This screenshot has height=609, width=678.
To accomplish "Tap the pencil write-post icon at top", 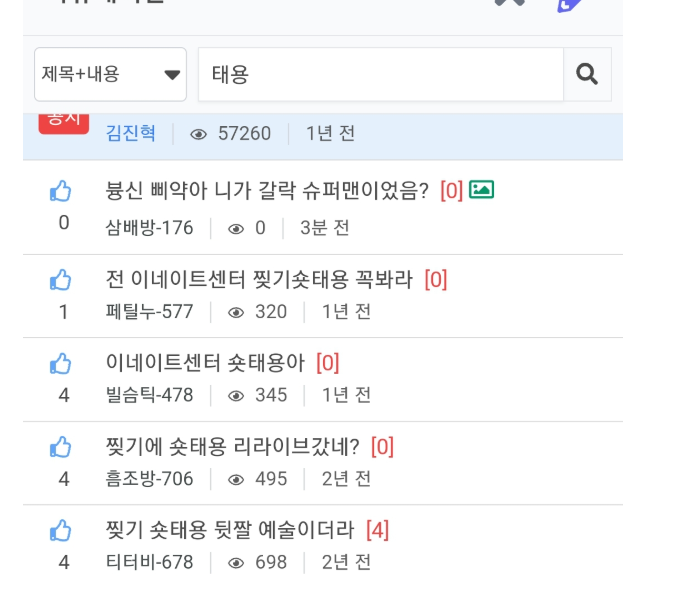I will (x=570, y=3).
